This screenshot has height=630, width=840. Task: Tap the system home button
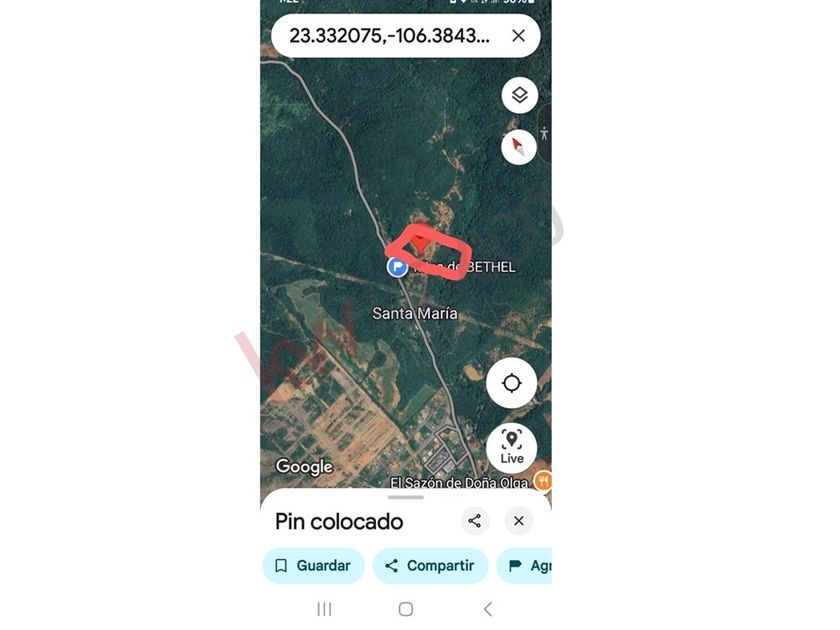pos(406,609)
